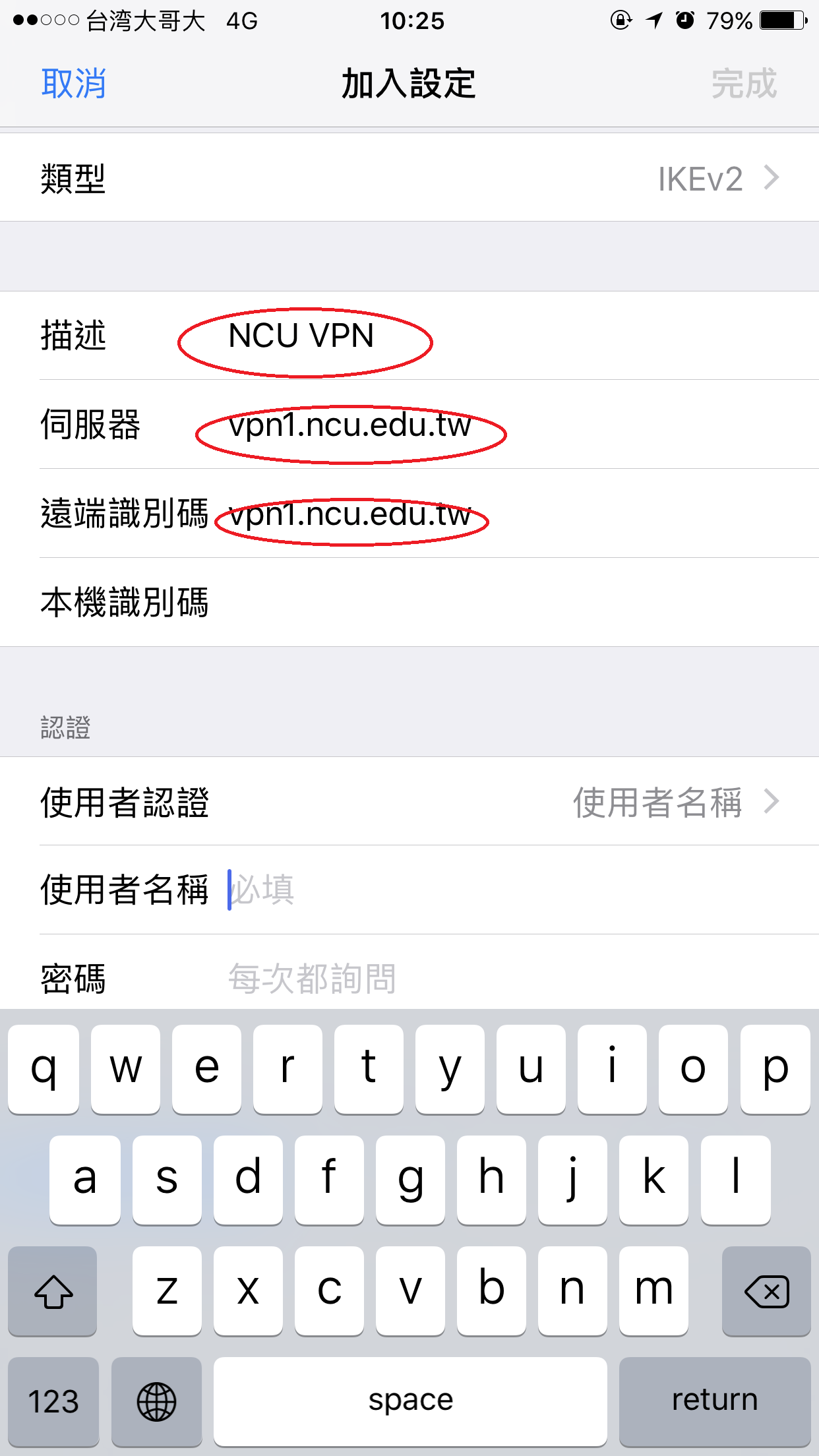Open the 類型 IKEv2 type selector

(x=409, y=178)
